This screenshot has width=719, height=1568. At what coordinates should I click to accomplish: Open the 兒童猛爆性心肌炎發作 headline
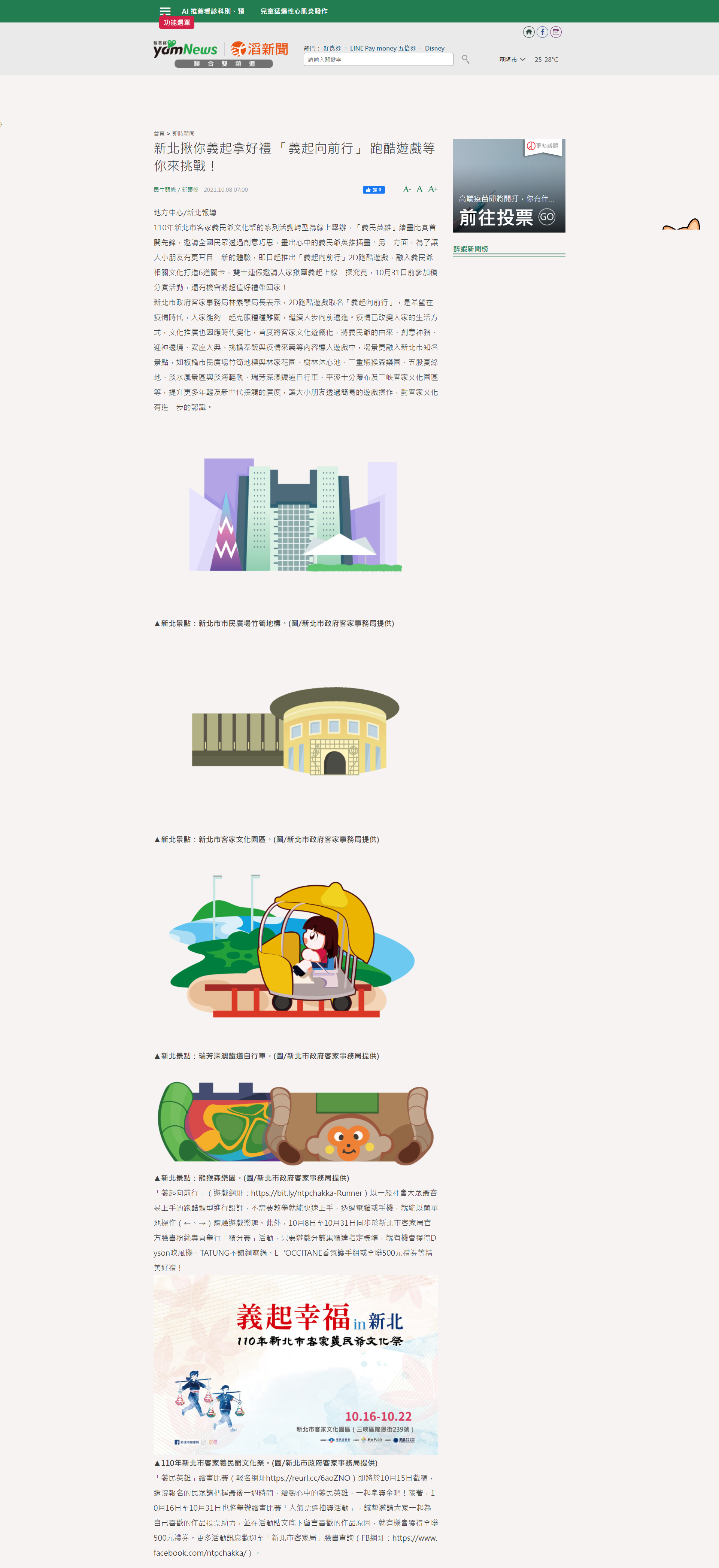[x=294, y=11]
